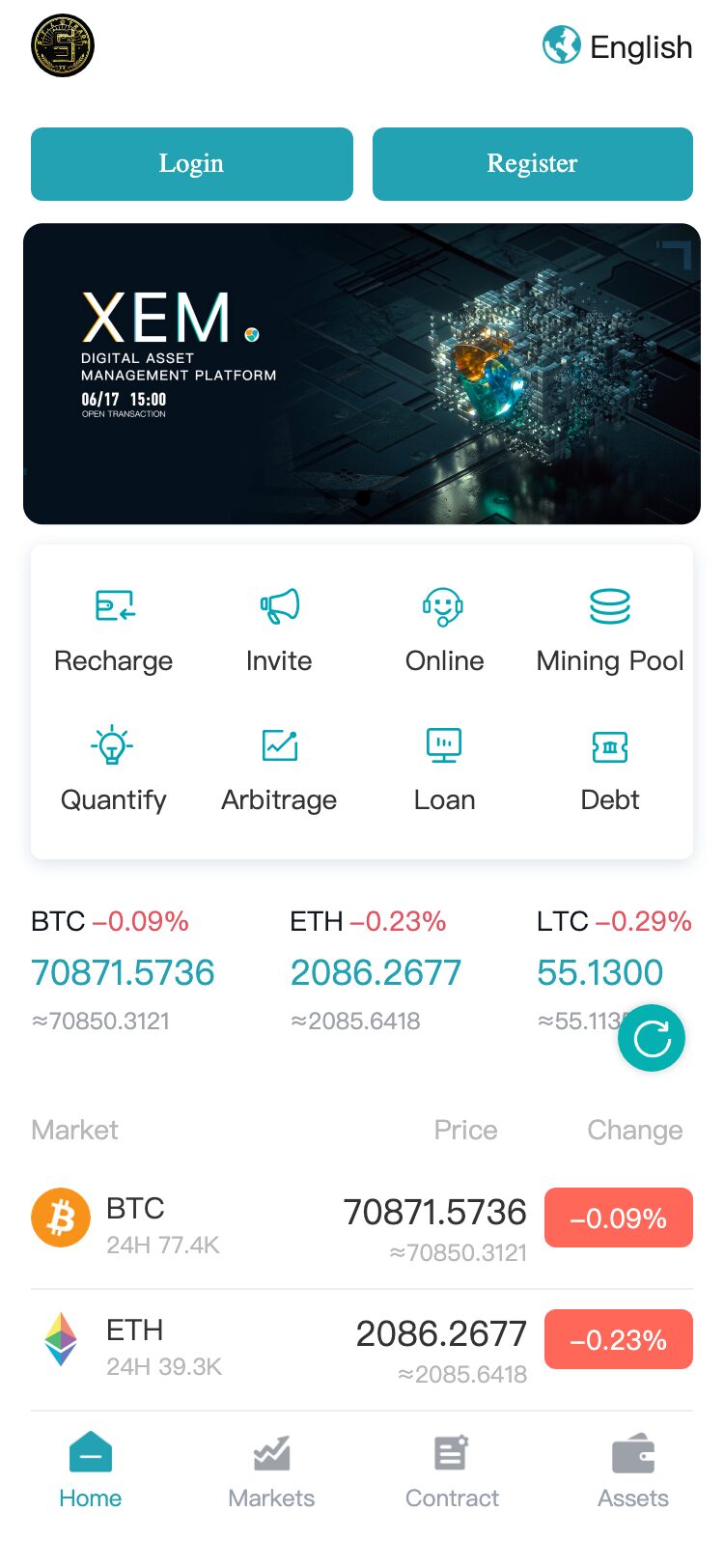Click the Mining Pool icon

609,607
